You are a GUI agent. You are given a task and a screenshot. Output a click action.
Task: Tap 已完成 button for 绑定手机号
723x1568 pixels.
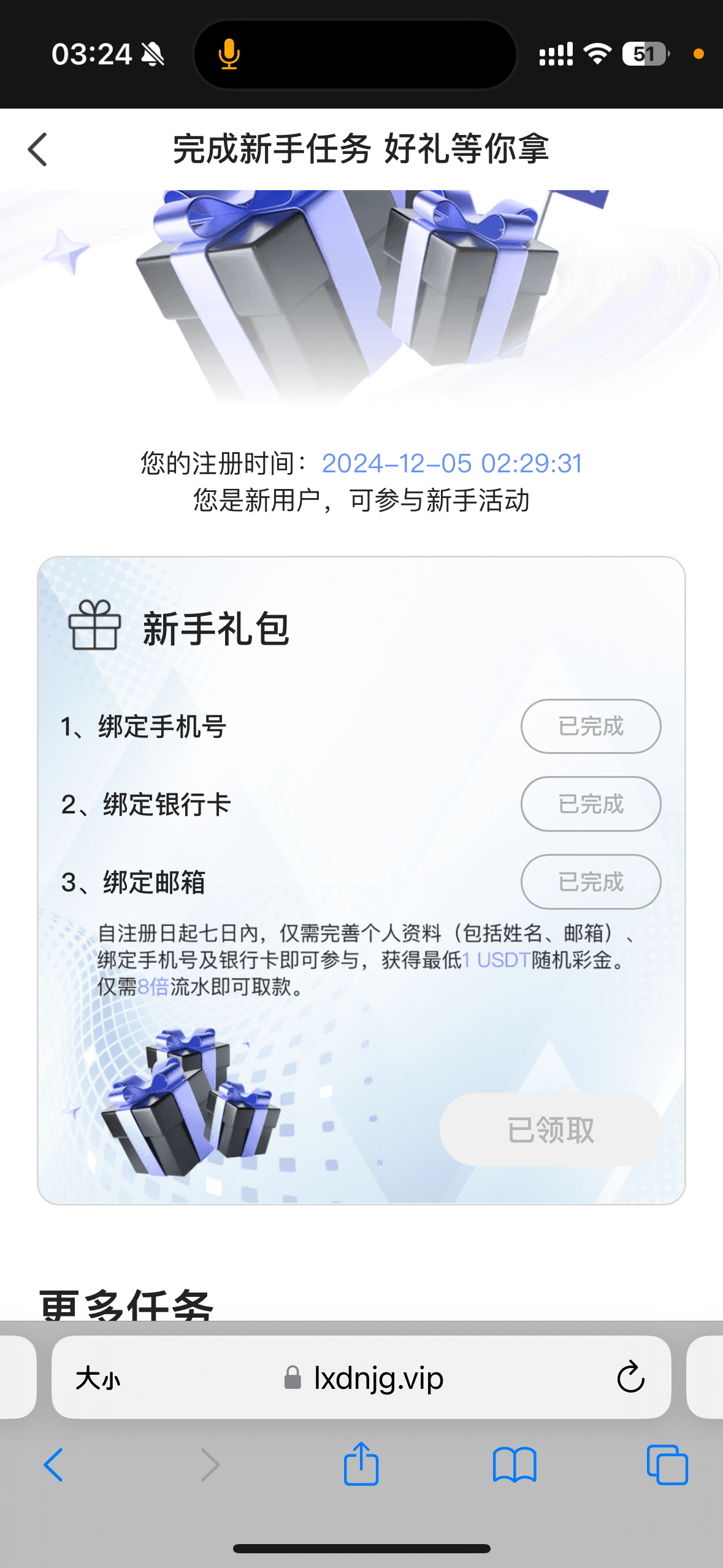[x=591, y=726]
